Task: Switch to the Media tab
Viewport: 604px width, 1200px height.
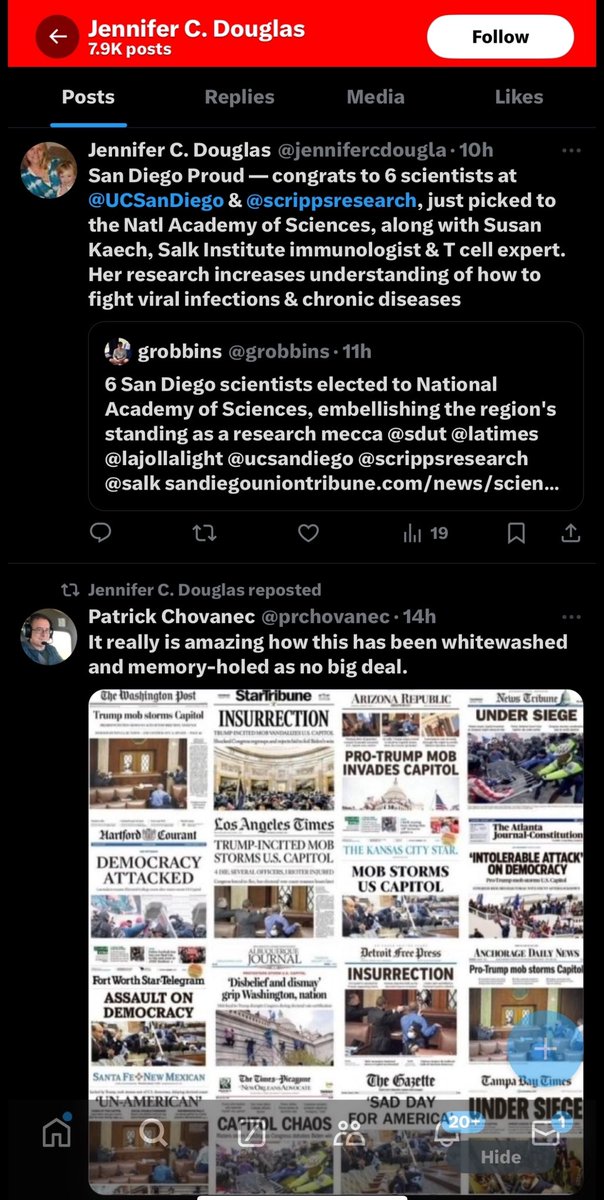Action: (375, 97)
